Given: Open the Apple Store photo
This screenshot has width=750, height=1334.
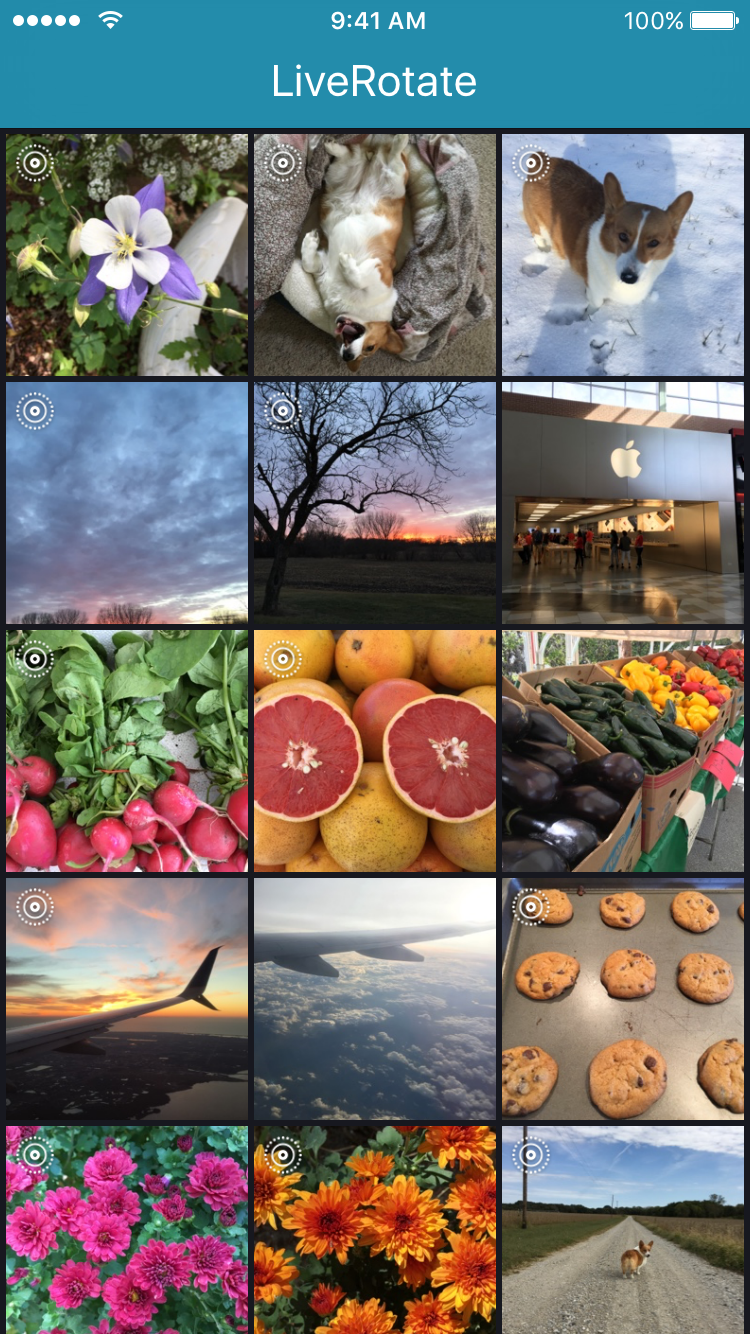Looking at the screenshot, I should pyautogui.click(x=623, y=503).
